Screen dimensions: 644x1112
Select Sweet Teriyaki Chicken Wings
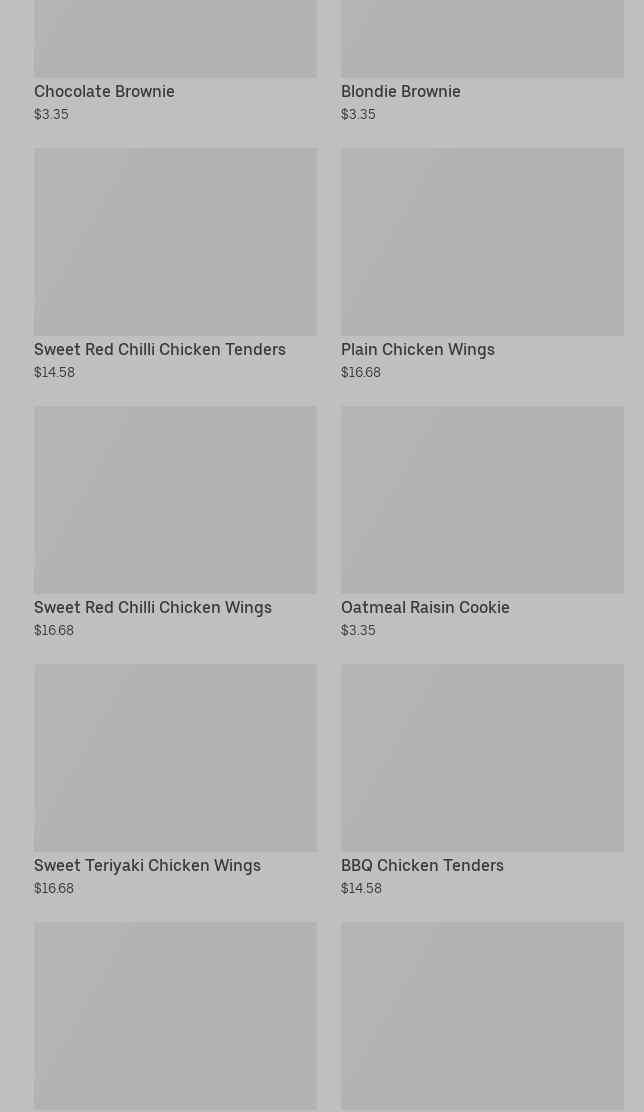click(x=175, y=780)
